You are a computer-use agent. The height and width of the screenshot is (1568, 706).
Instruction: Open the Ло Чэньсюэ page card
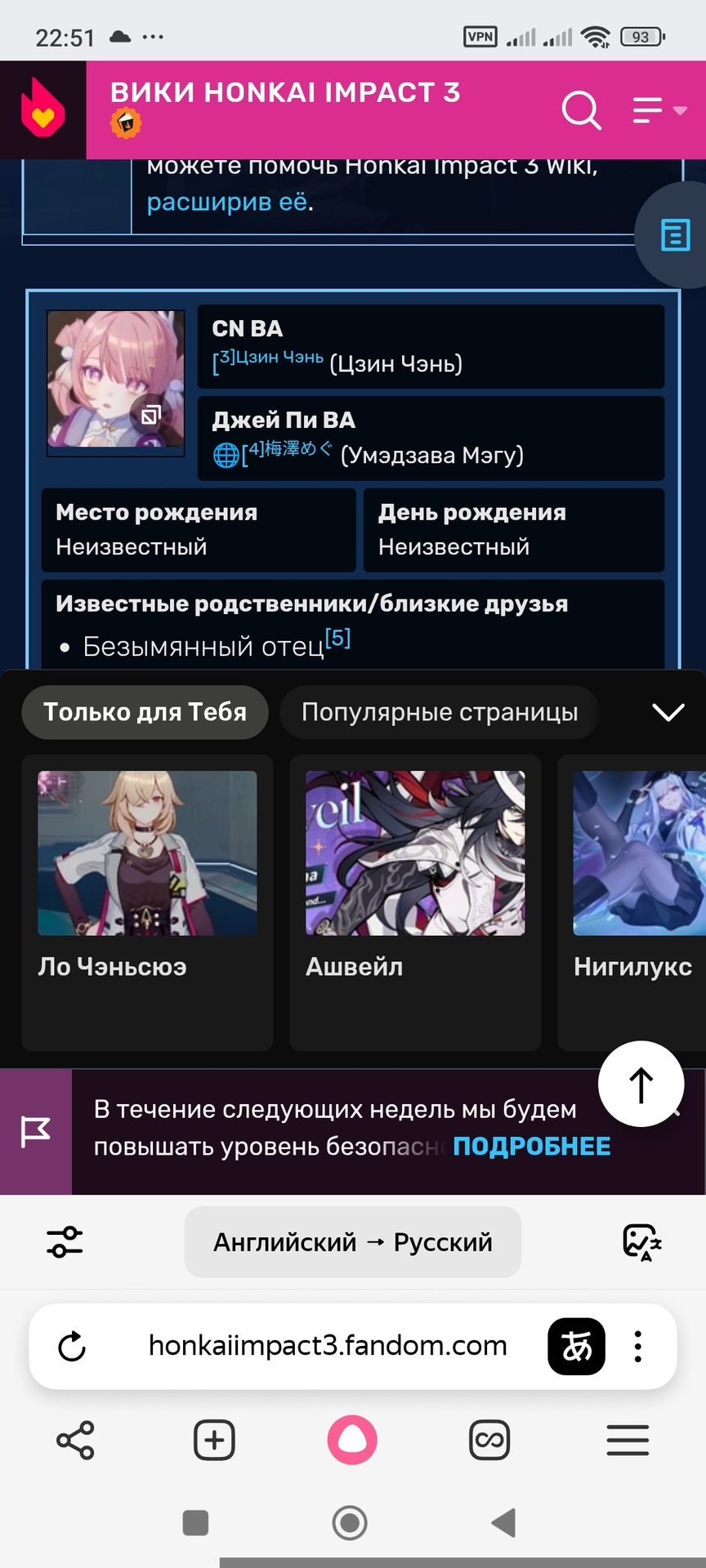coord(147,902)
